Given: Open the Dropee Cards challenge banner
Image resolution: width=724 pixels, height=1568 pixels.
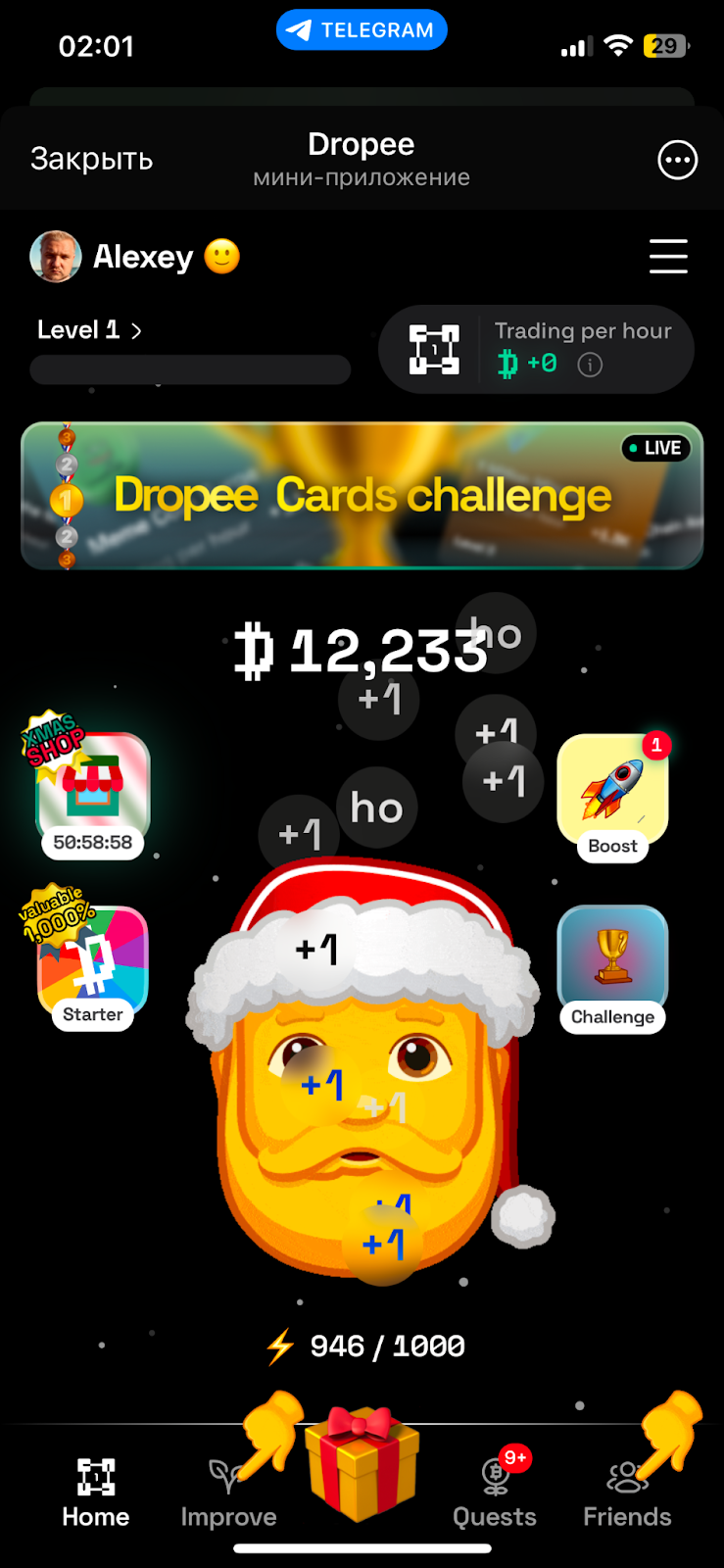Looking at the screenshot, I should 362,496.
